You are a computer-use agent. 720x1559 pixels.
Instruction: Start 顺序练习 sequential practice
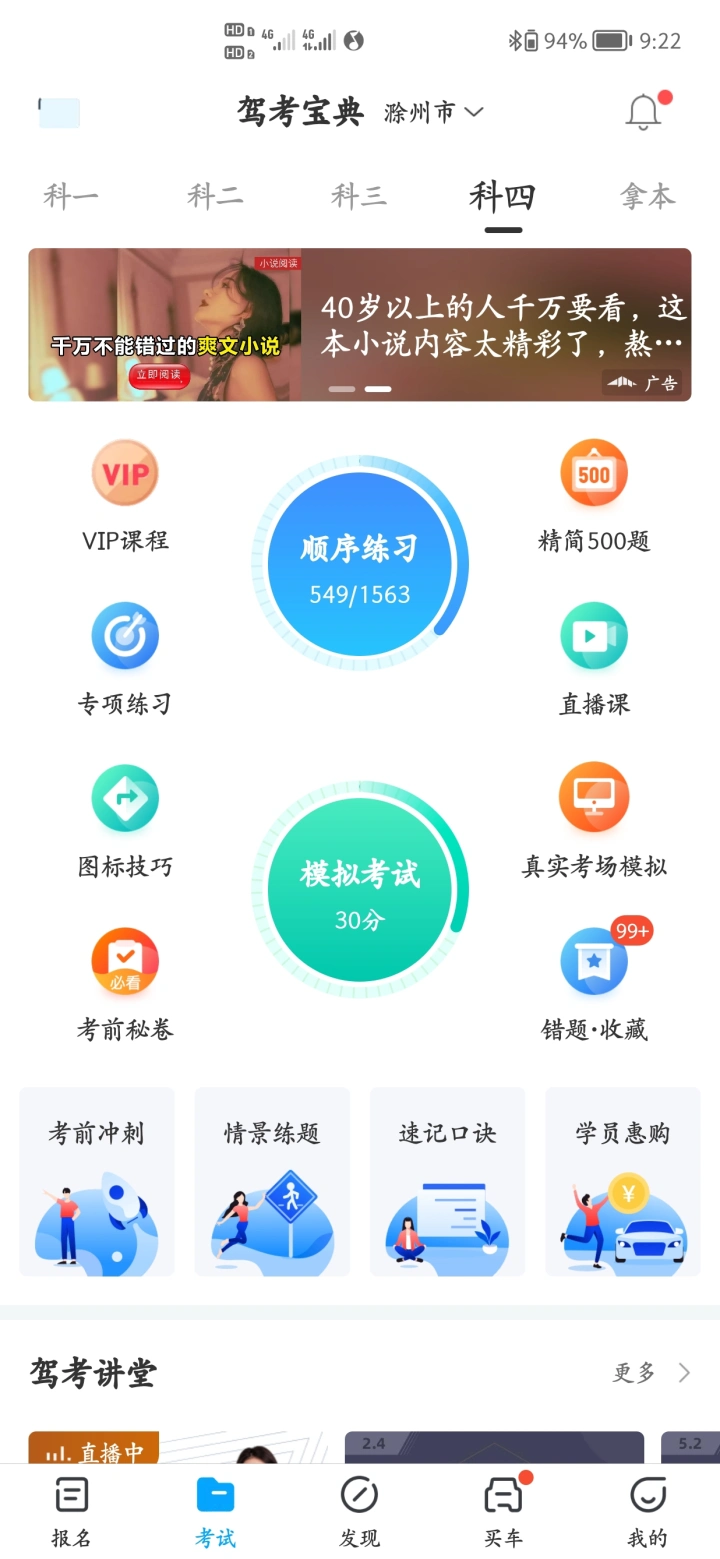pos(360,564)
